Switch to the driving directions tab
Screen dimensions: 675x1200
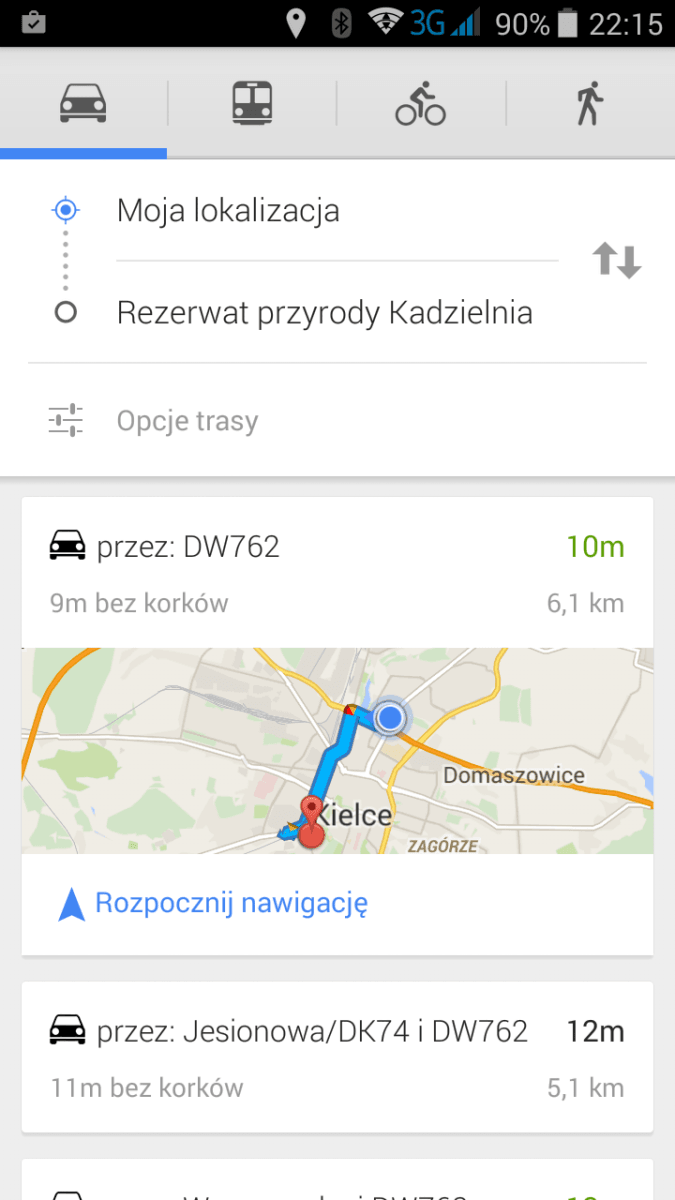click(x=84, y=103)
